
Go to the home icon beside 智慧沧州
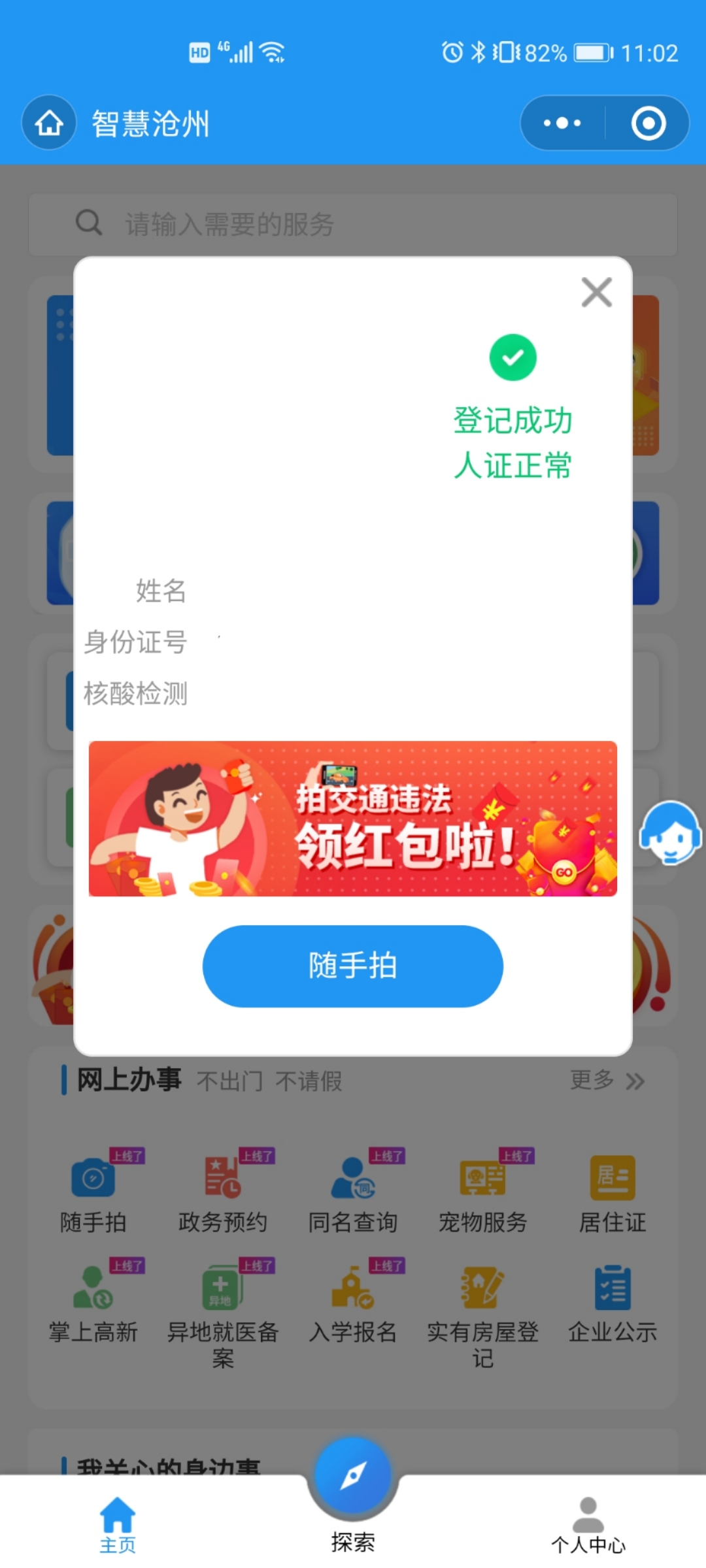49,123
